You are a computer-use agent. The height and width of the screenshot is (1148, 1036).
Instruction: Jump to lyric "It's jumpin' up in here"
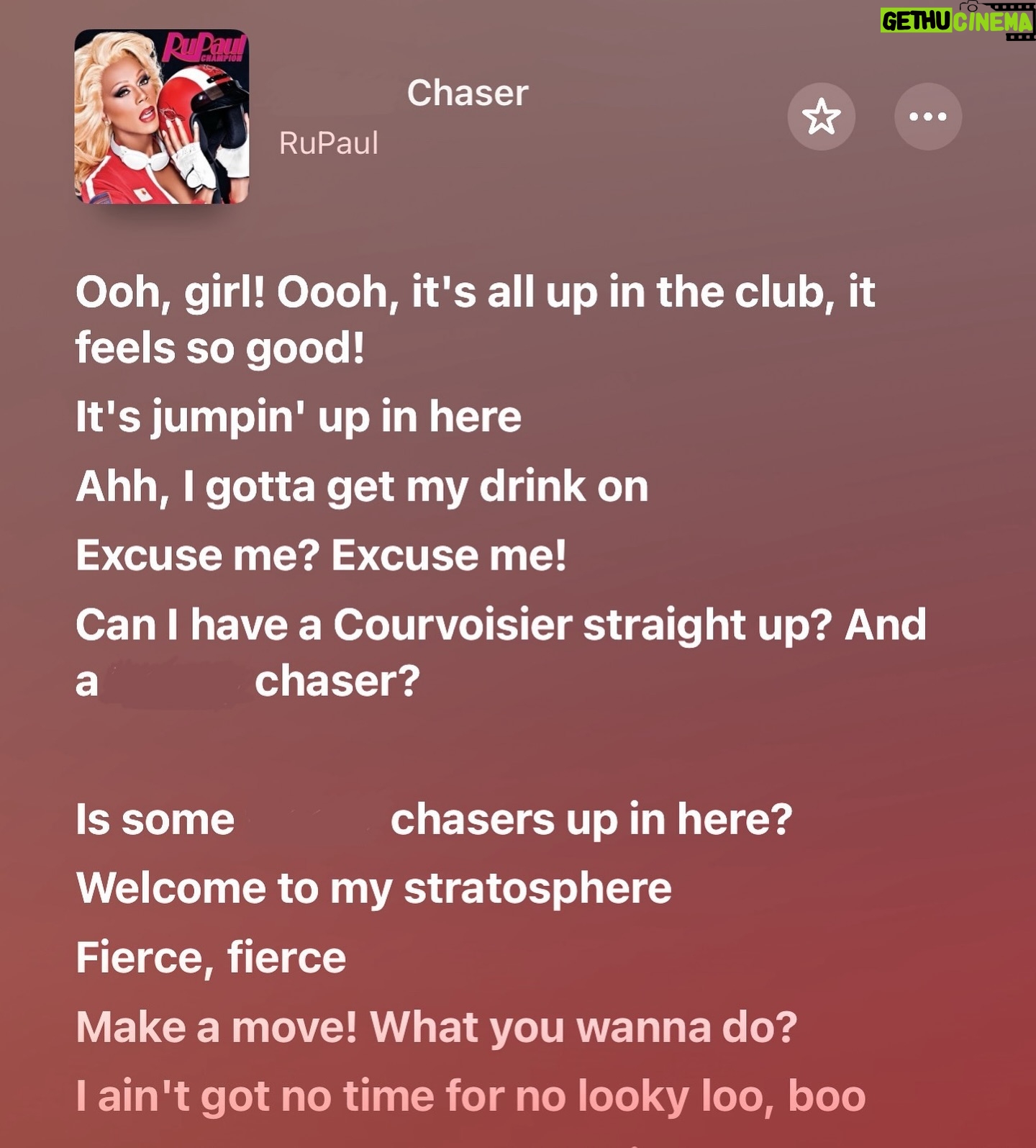(x=299, y=417)
